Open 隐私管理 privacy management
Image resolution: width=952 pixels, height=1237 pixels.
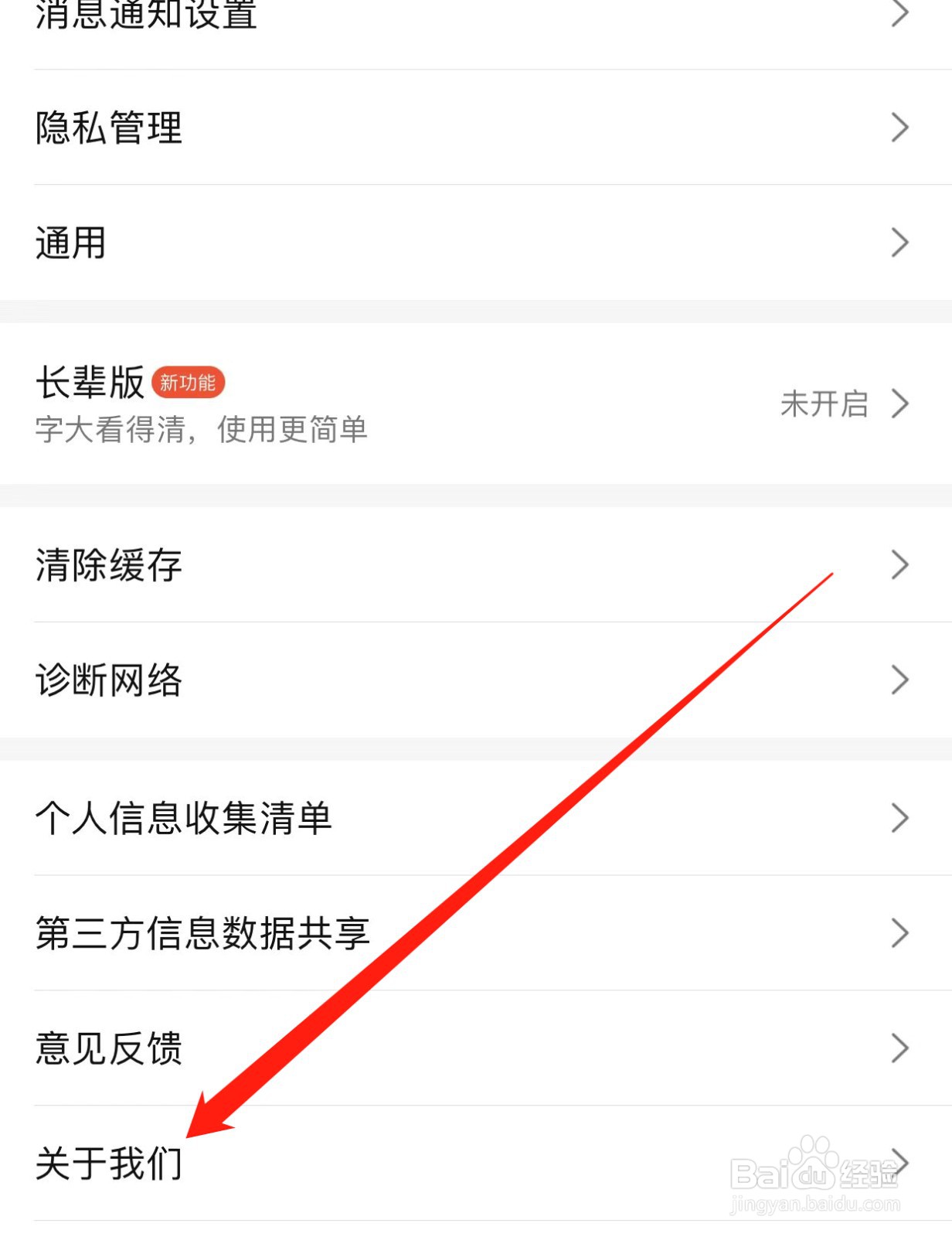click(x=107, y=128)
